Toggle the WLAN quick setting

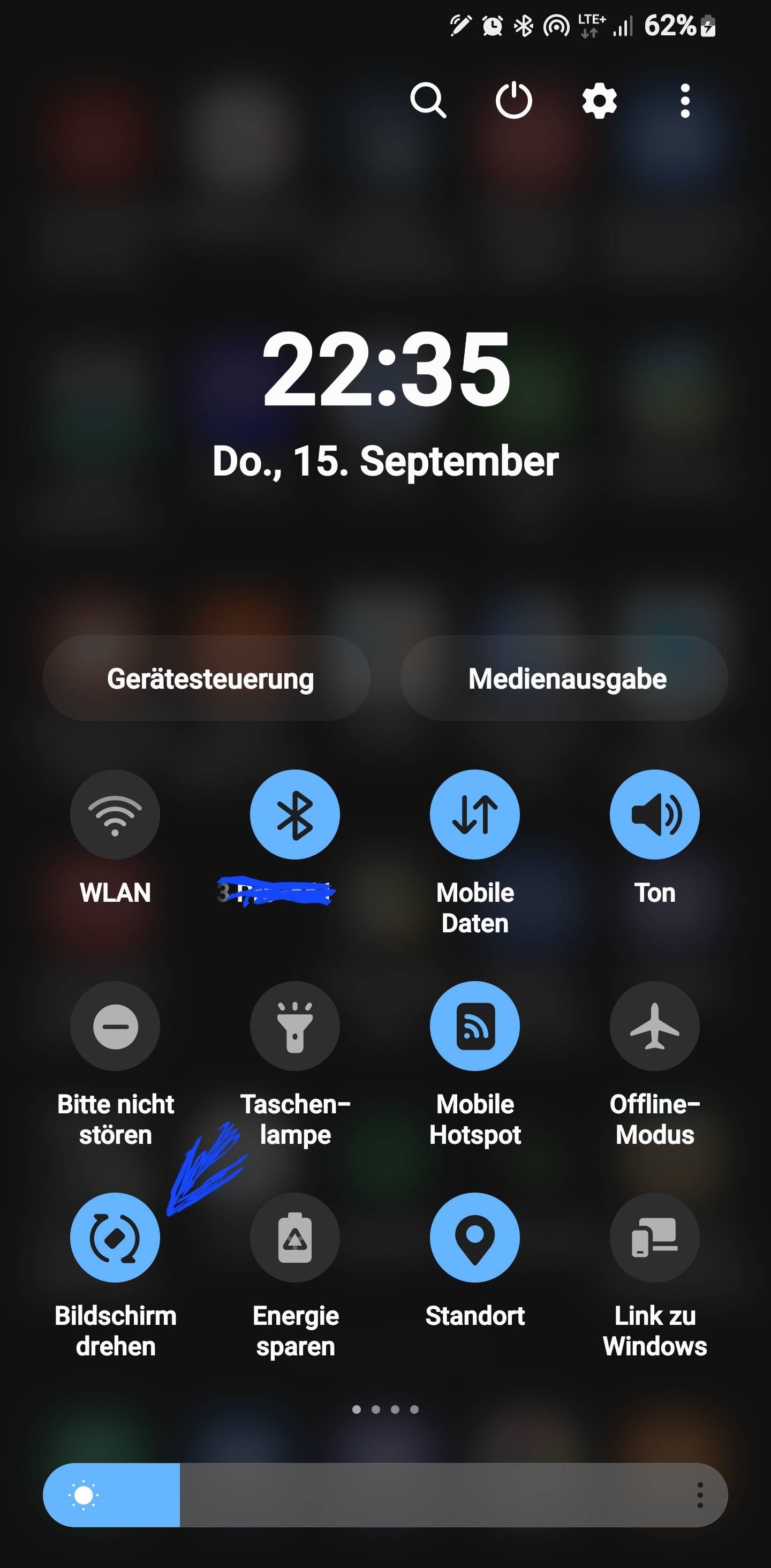coord(115,815)
